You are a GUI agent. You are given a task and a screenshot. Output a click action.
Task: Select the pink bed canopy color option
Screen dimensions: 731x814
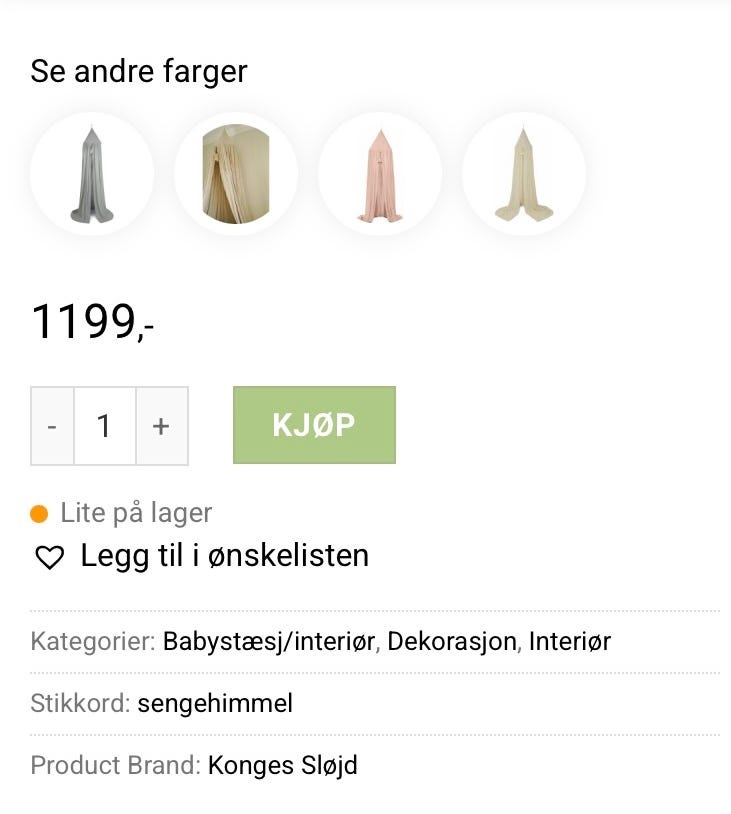click(x=380, y=173)
